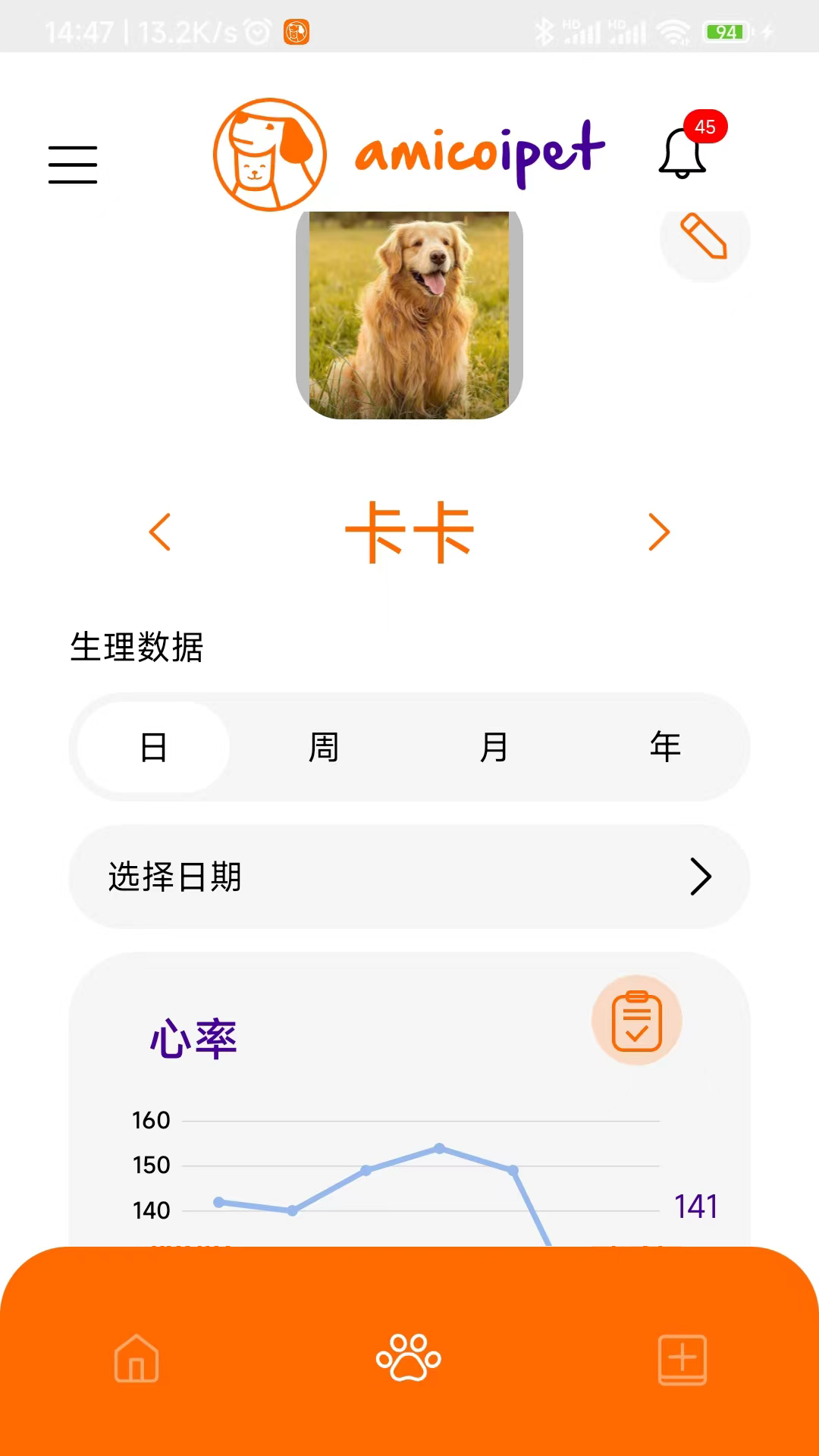View the previous pet with left arrow
This screenshot has width=819, height=1456.
(161, 532)
